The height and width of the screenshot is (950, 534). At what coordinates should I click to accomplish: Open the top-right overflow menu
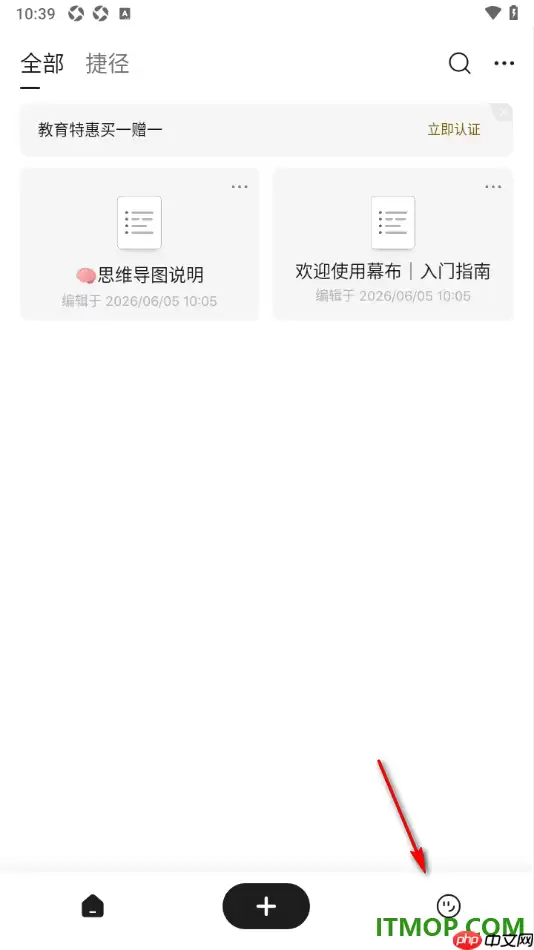[504, 63]
